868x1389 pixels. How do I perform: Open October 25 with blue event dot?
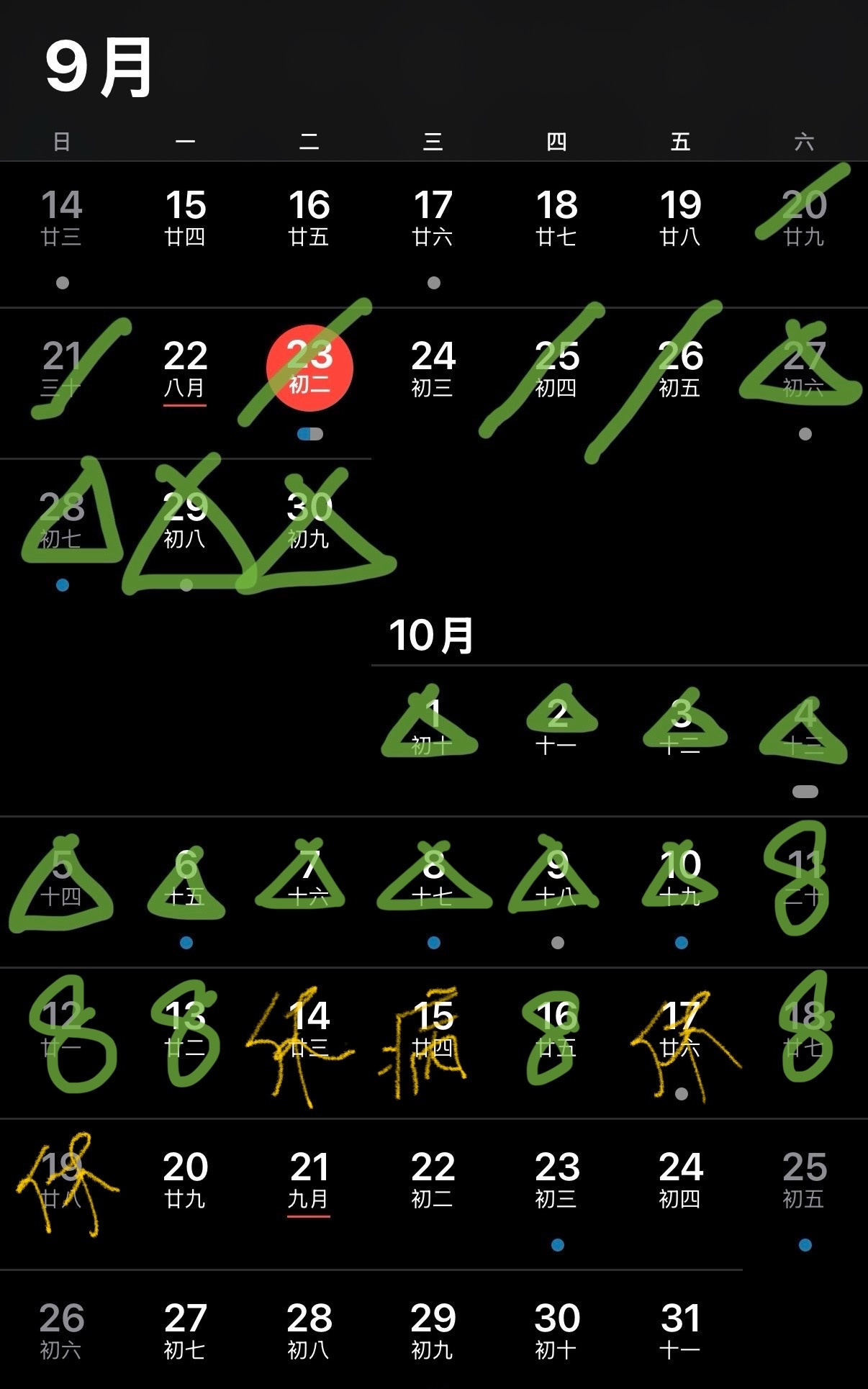[x=805, y=1179]
